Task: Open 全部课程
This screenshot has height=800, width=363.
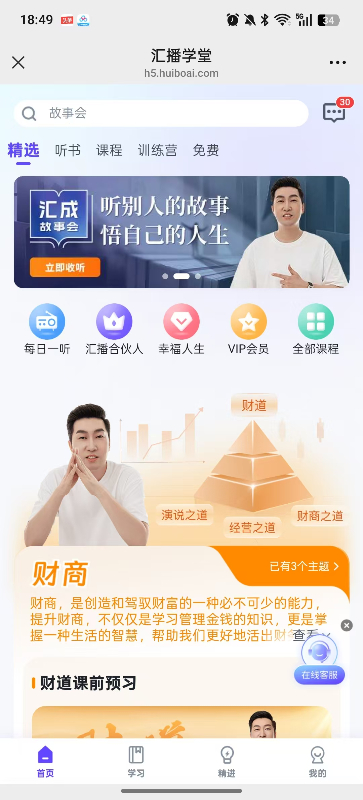Action: pos(316,330)
